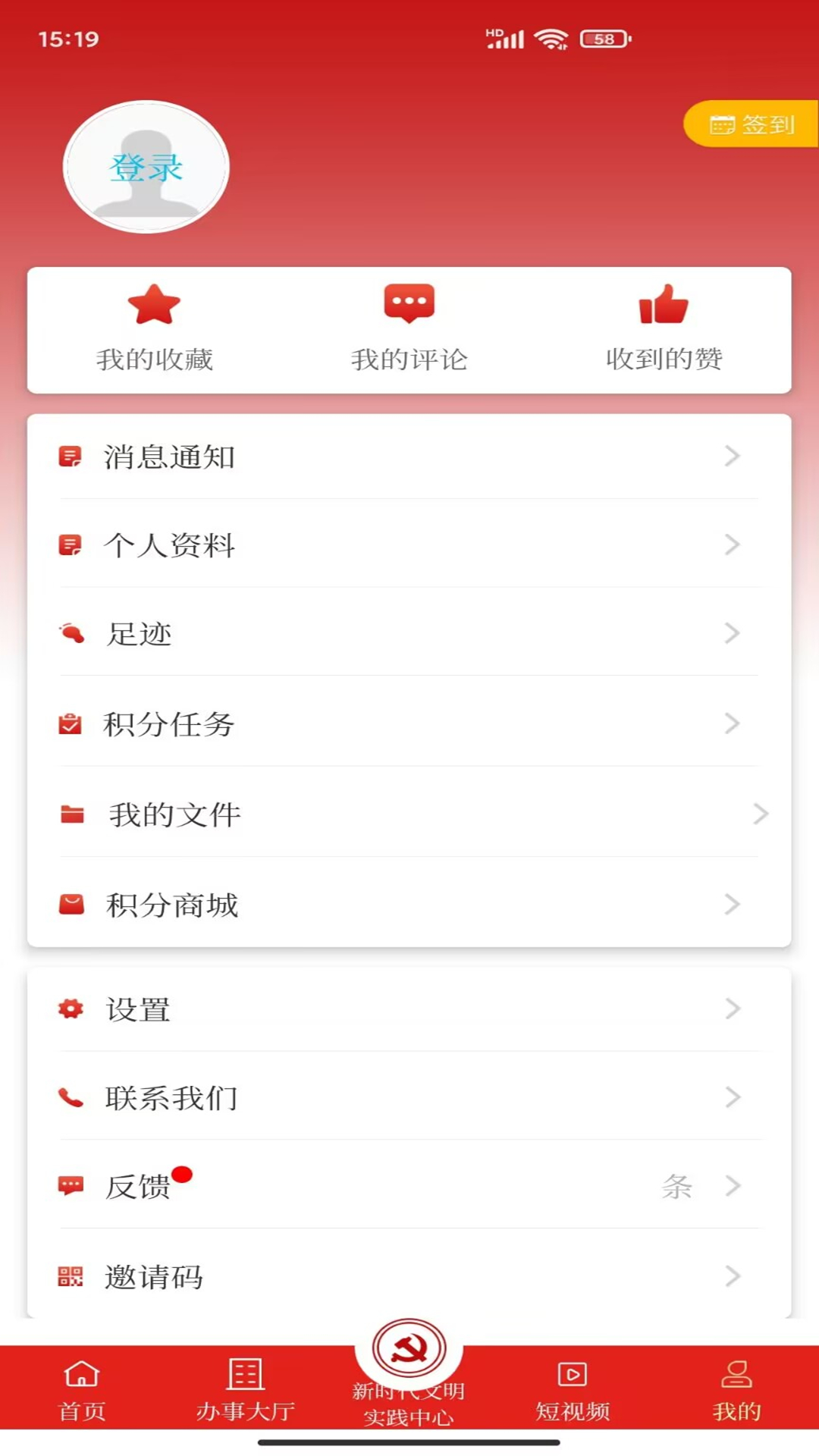
Task: Expand the 反馈 row chevron
Action: 733,1185
